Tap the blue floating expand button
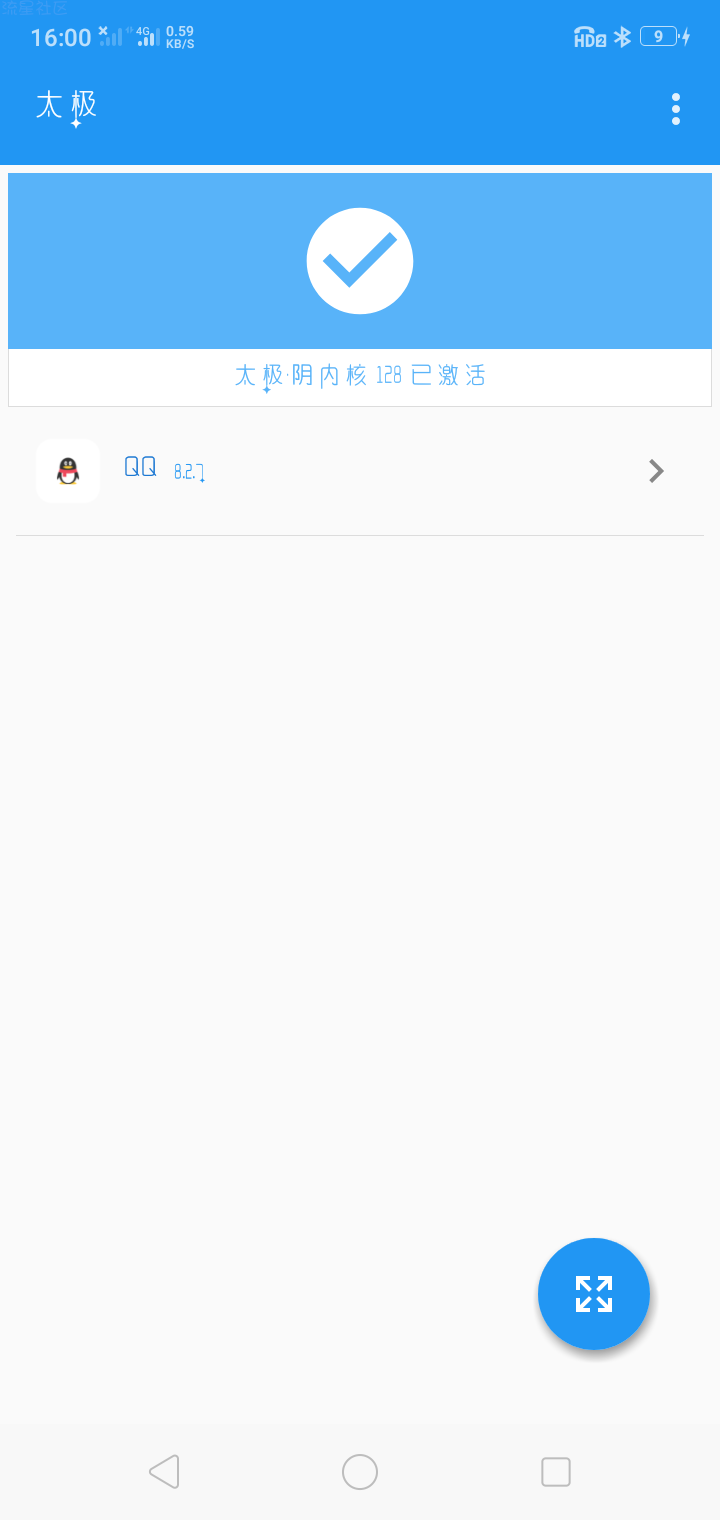This screenshot has width=720, height=1520. pos(594,1294)
